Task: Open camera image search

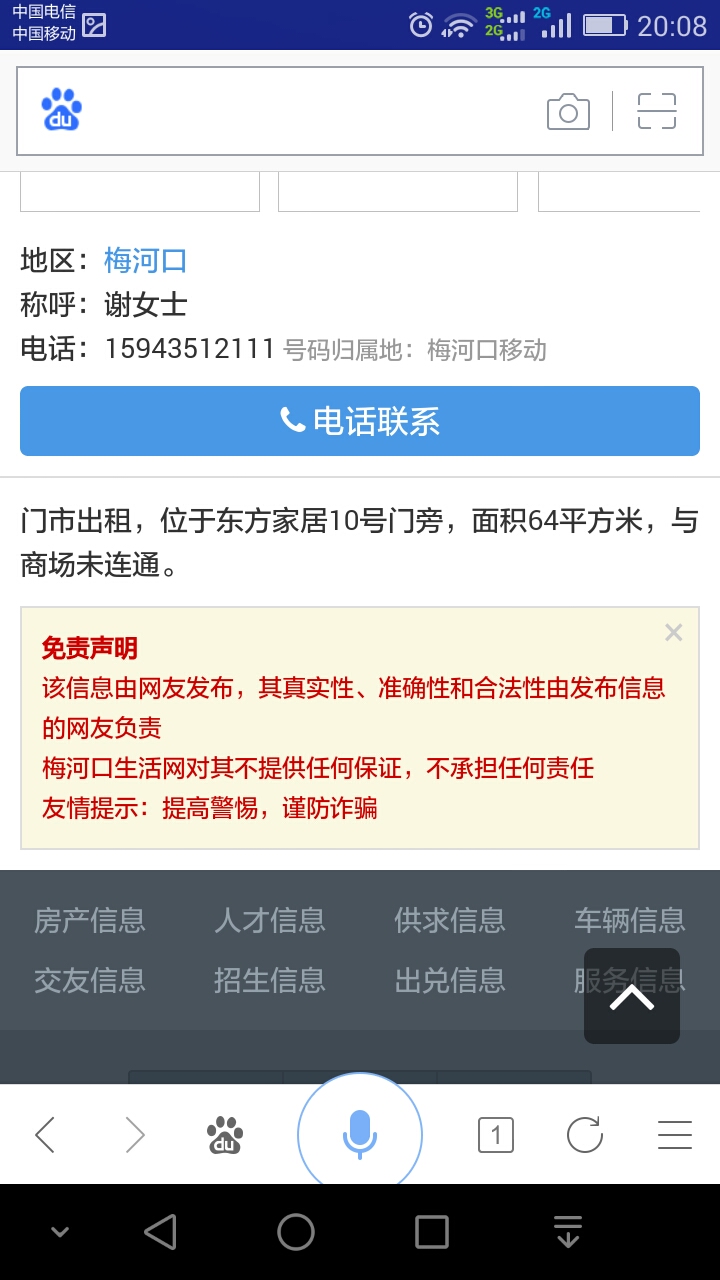Action: point(568,111)
